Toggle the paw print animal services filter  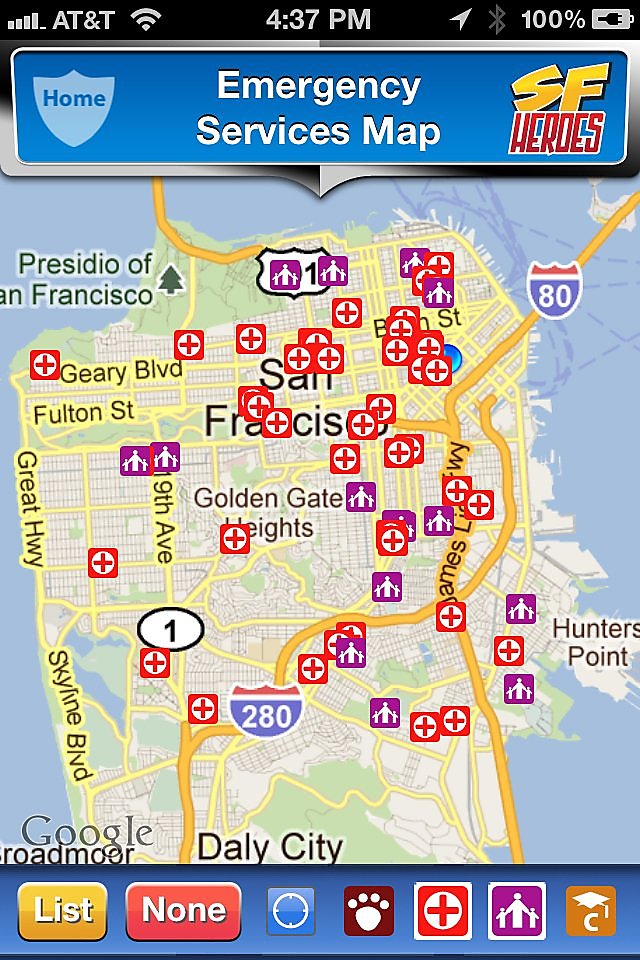tap(368, 911)
